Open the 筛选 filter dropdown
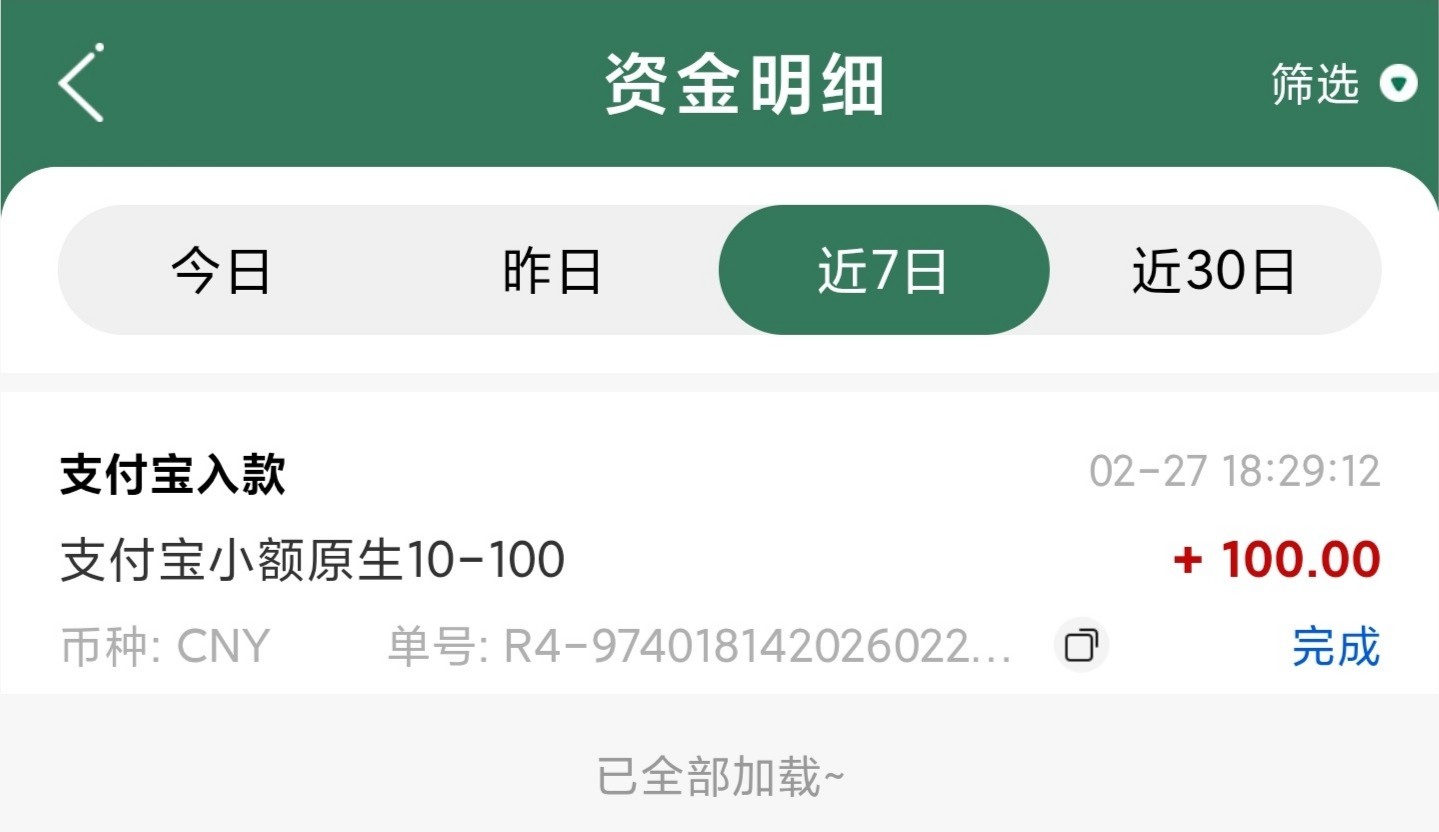This screenshot has width=1439, height=832. click(1343, 84)
